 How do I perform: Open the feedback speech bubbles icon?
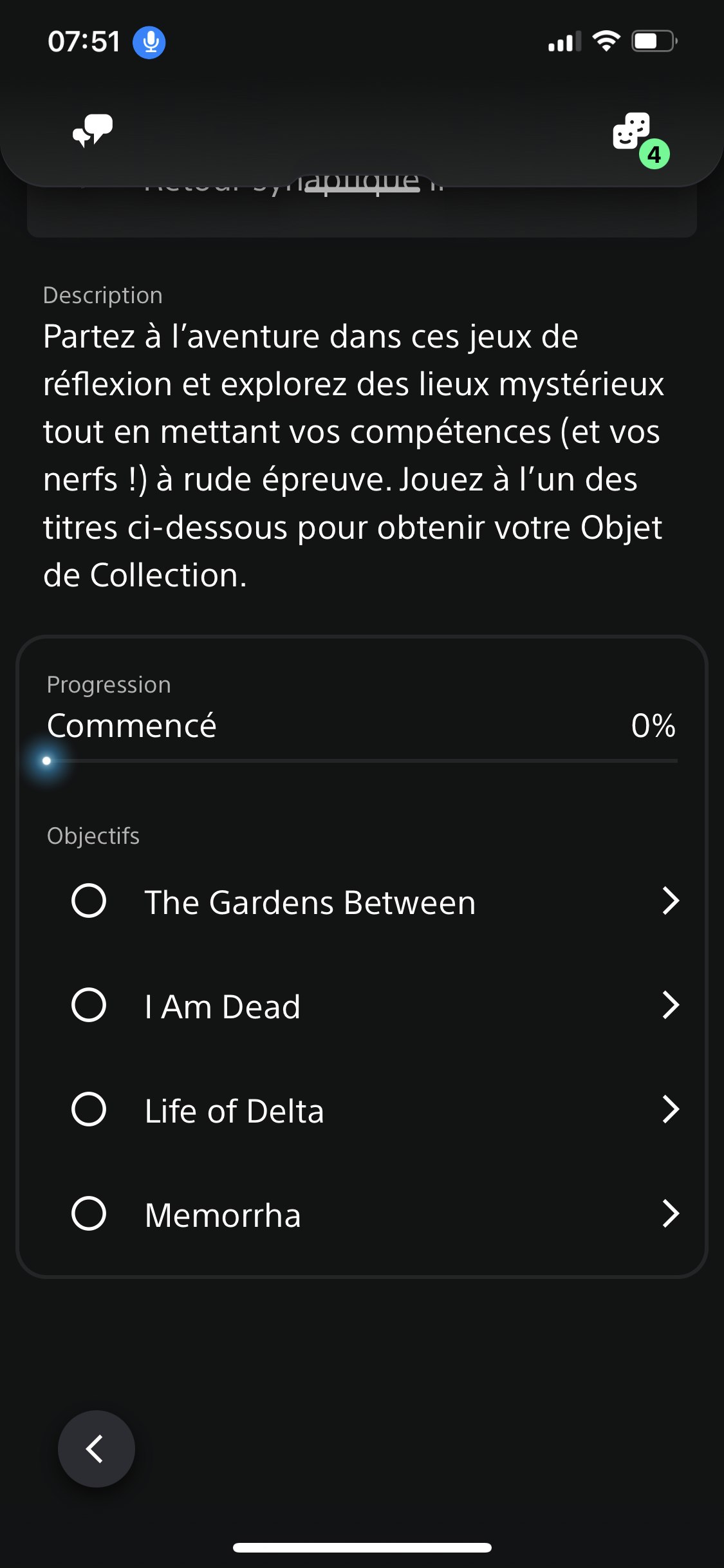click(93, 131)
